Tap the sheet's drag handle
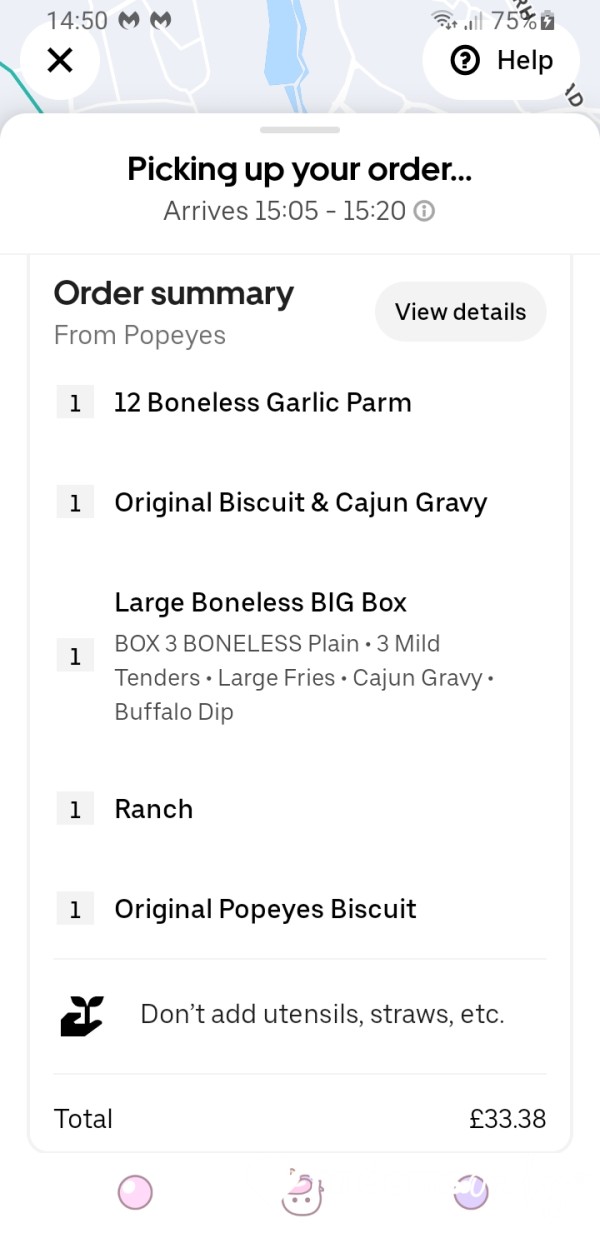 [x=300, y=130]
